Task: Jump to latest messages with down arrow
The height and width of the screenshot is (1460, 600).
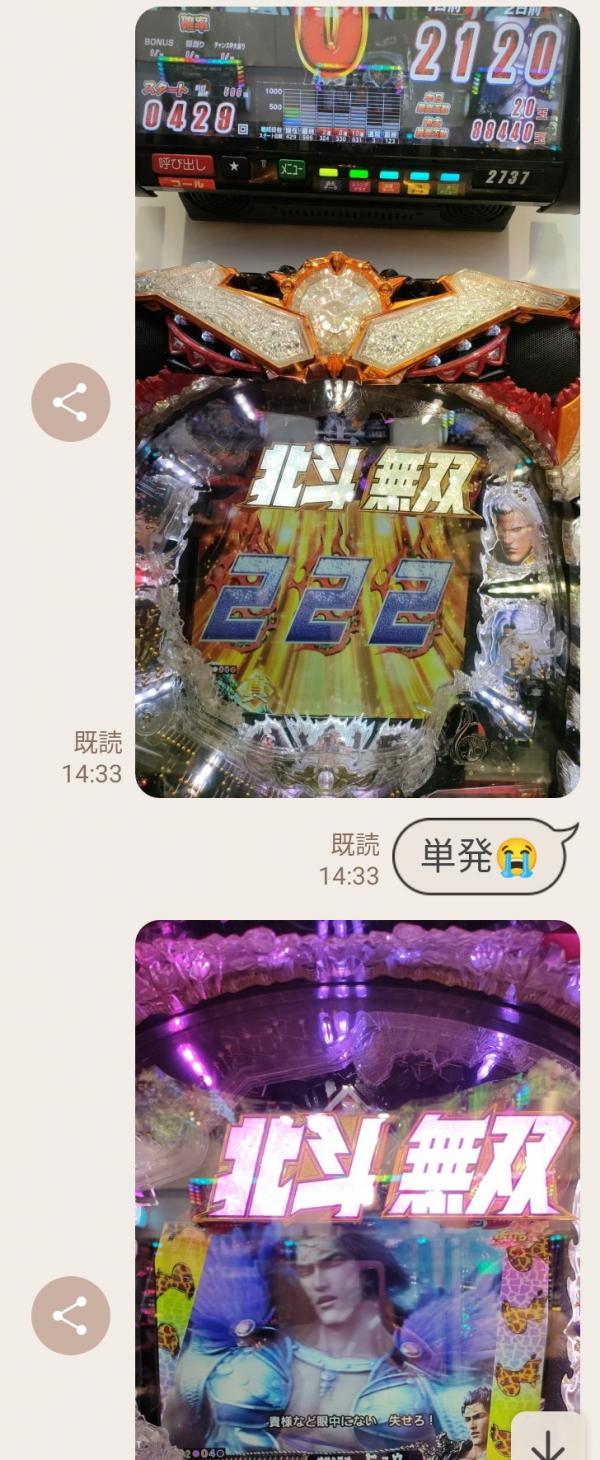Action: pos(547,1442)
